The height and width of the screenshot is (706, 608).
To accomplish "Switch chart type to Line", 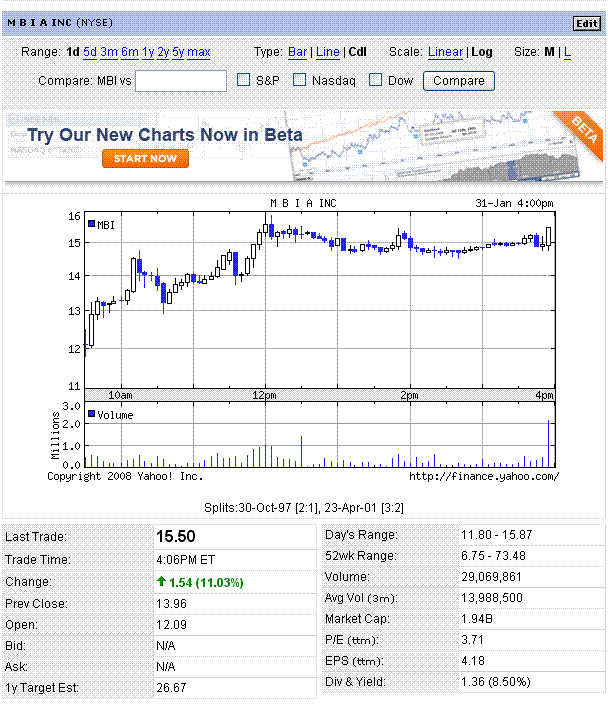I will (328, 52).
